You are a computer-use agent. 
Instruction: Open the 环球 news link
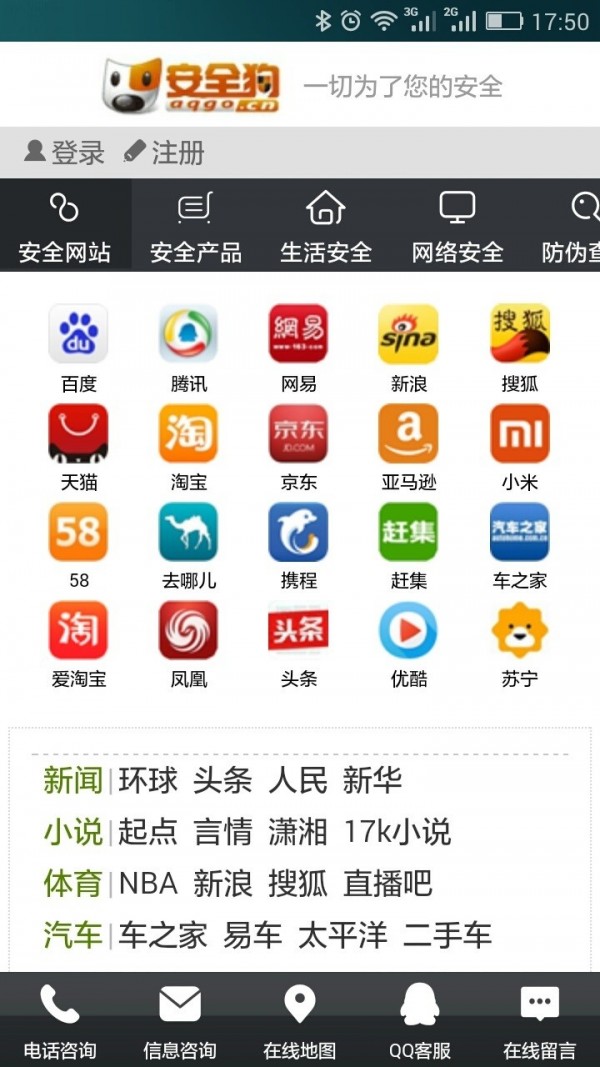click(148, 780)
